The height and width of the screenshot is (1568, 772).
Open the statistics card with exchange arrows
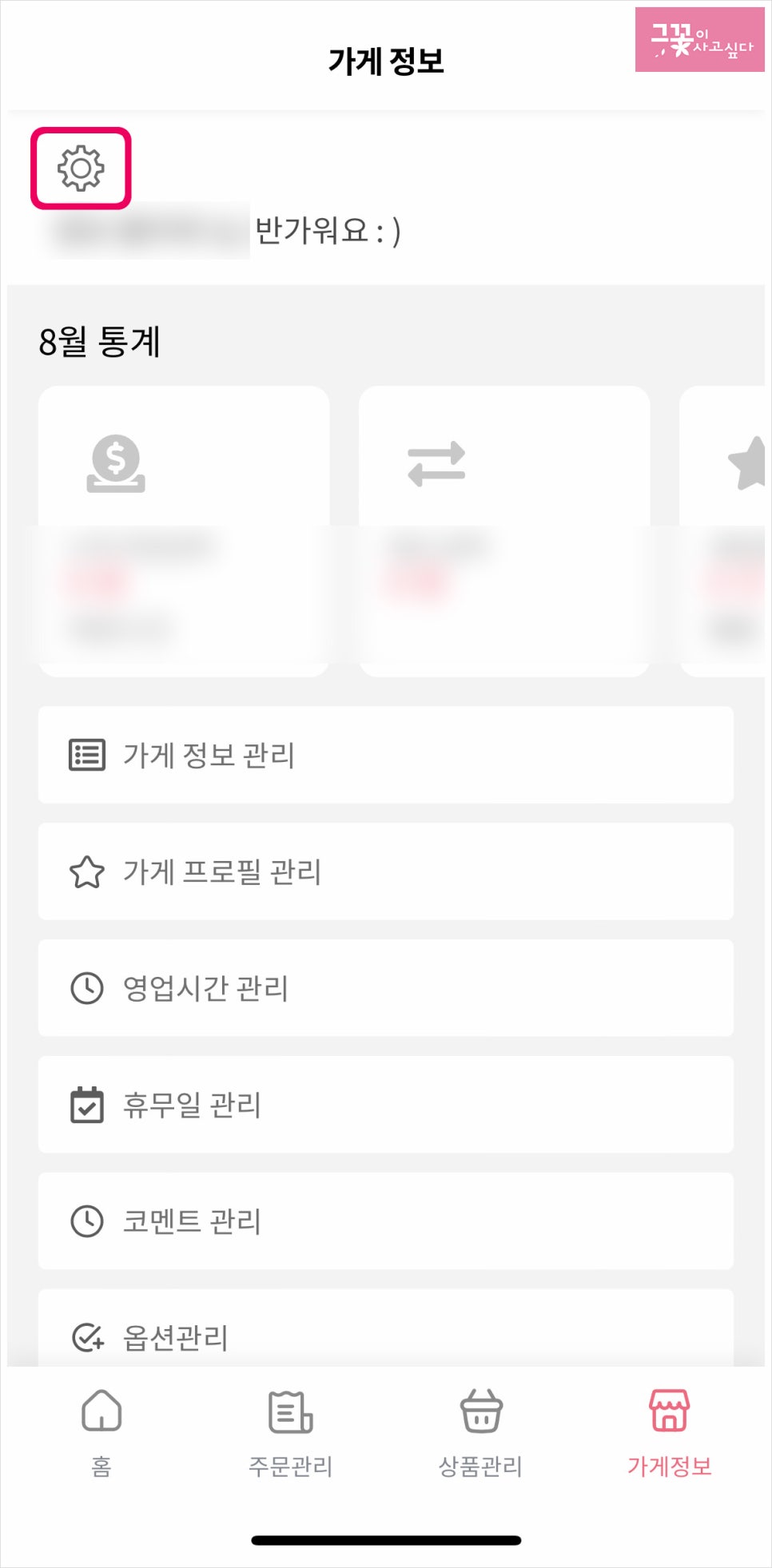point(503,531)
